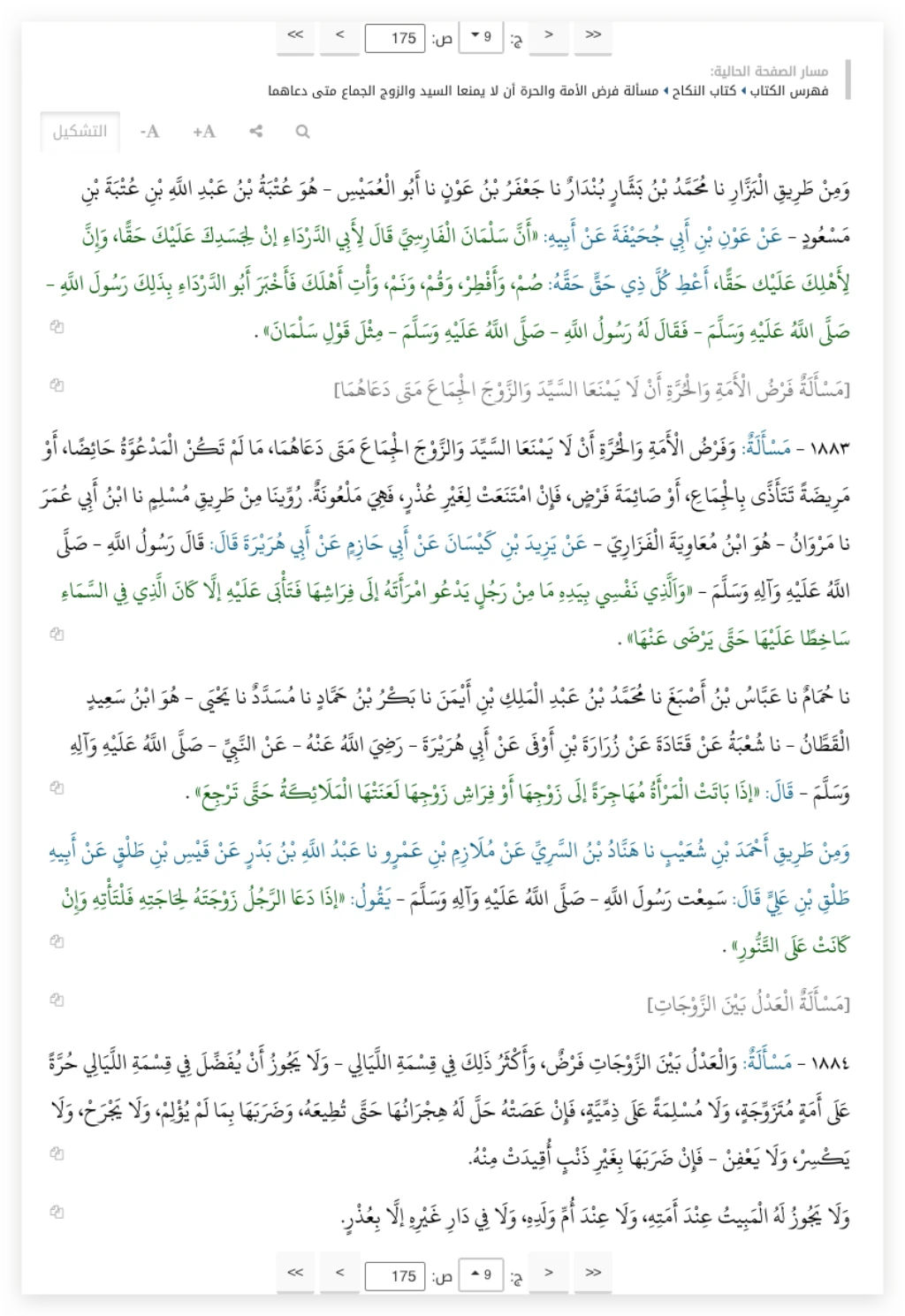Tap the << button in the top pager
The height and width of the screenshot is (1316, 905).
[x=295, y=35]
